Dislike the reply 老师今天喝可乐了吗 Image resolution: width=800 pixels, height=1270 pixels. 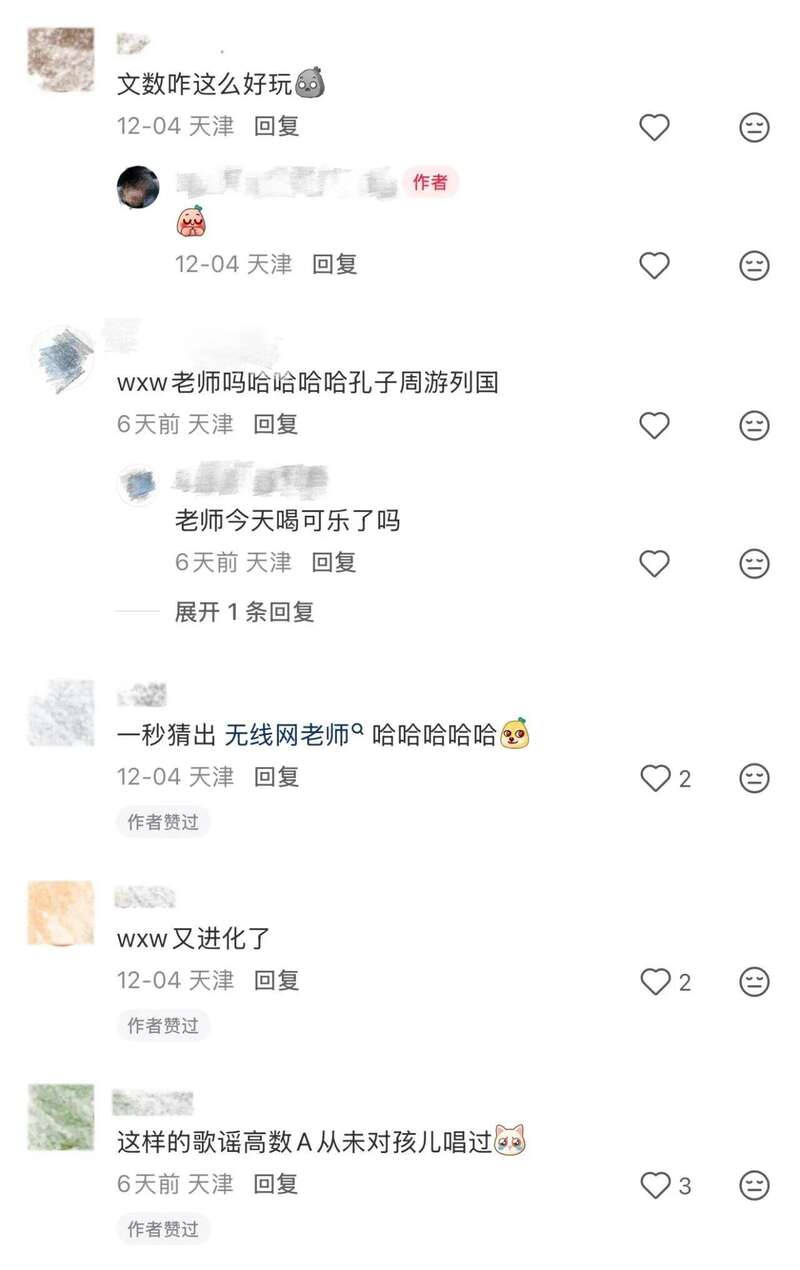[x=754, y=564]
